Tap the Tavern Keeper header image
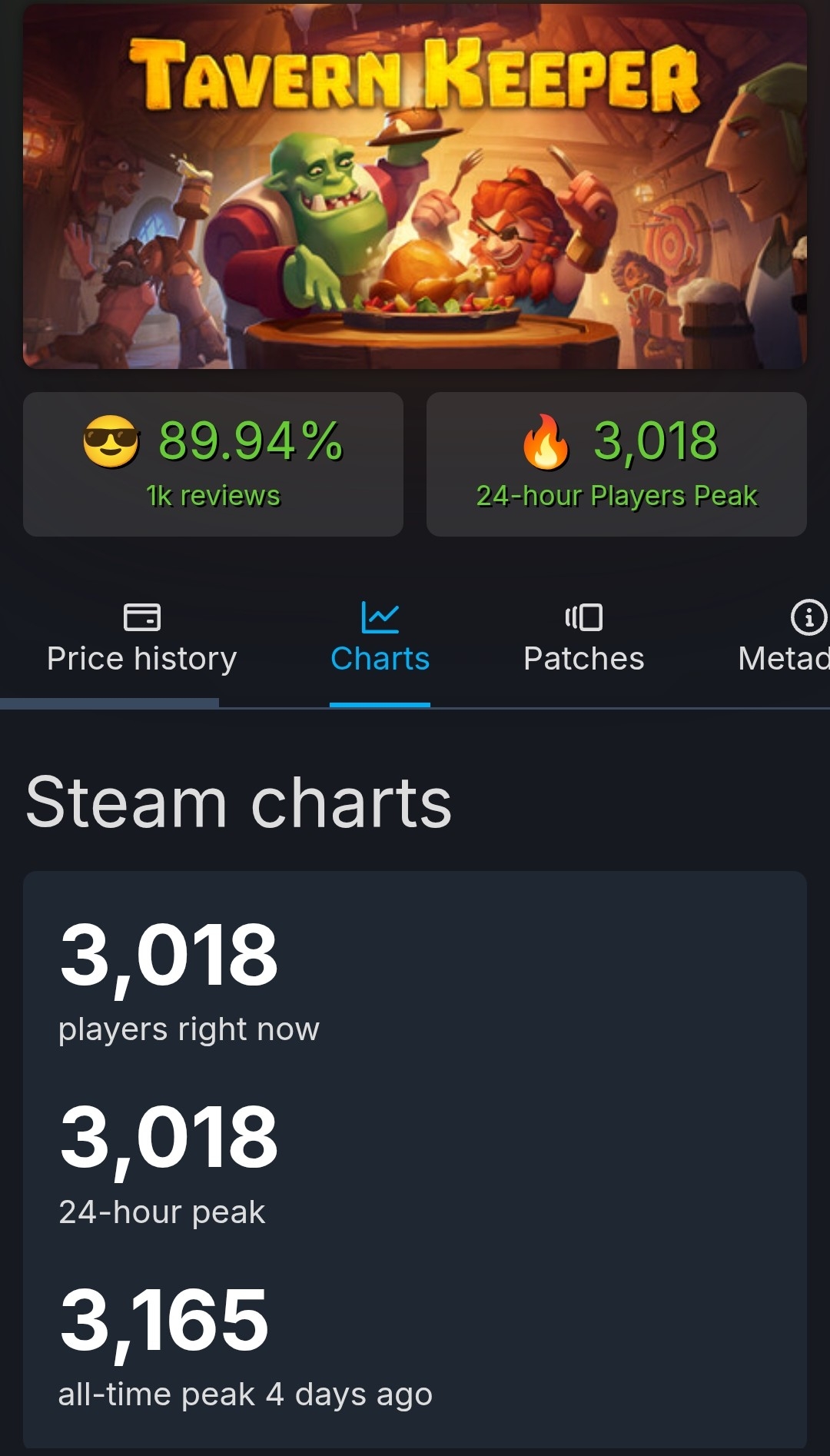Image resolution: width=830 pixels, height=1456 pixels. click(x=415, y=187)
